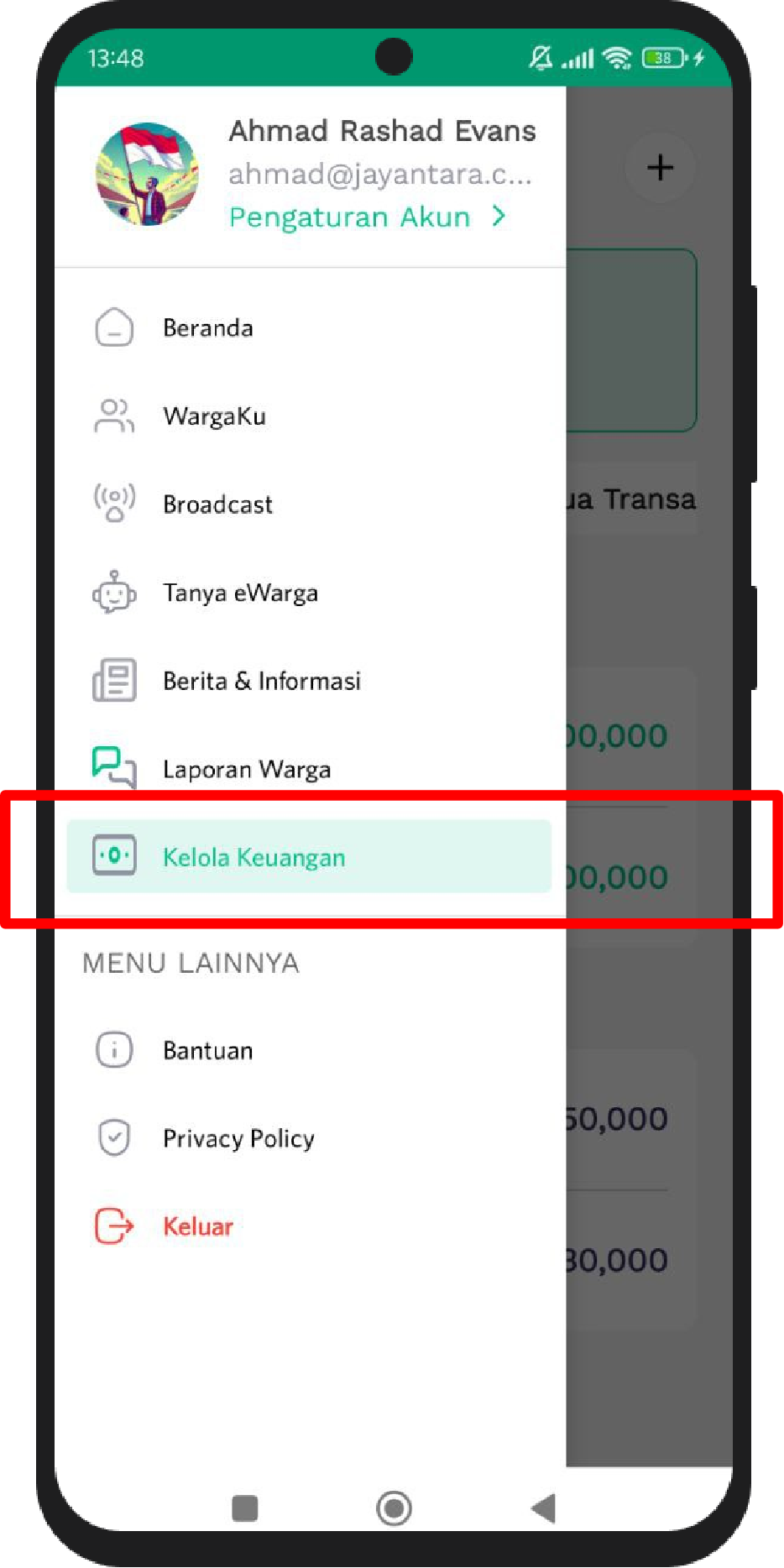Image resolution: width=784 pixels, height=1568 pixels.
Task: Select Kelola Keuangan
Action: [309, 857]
